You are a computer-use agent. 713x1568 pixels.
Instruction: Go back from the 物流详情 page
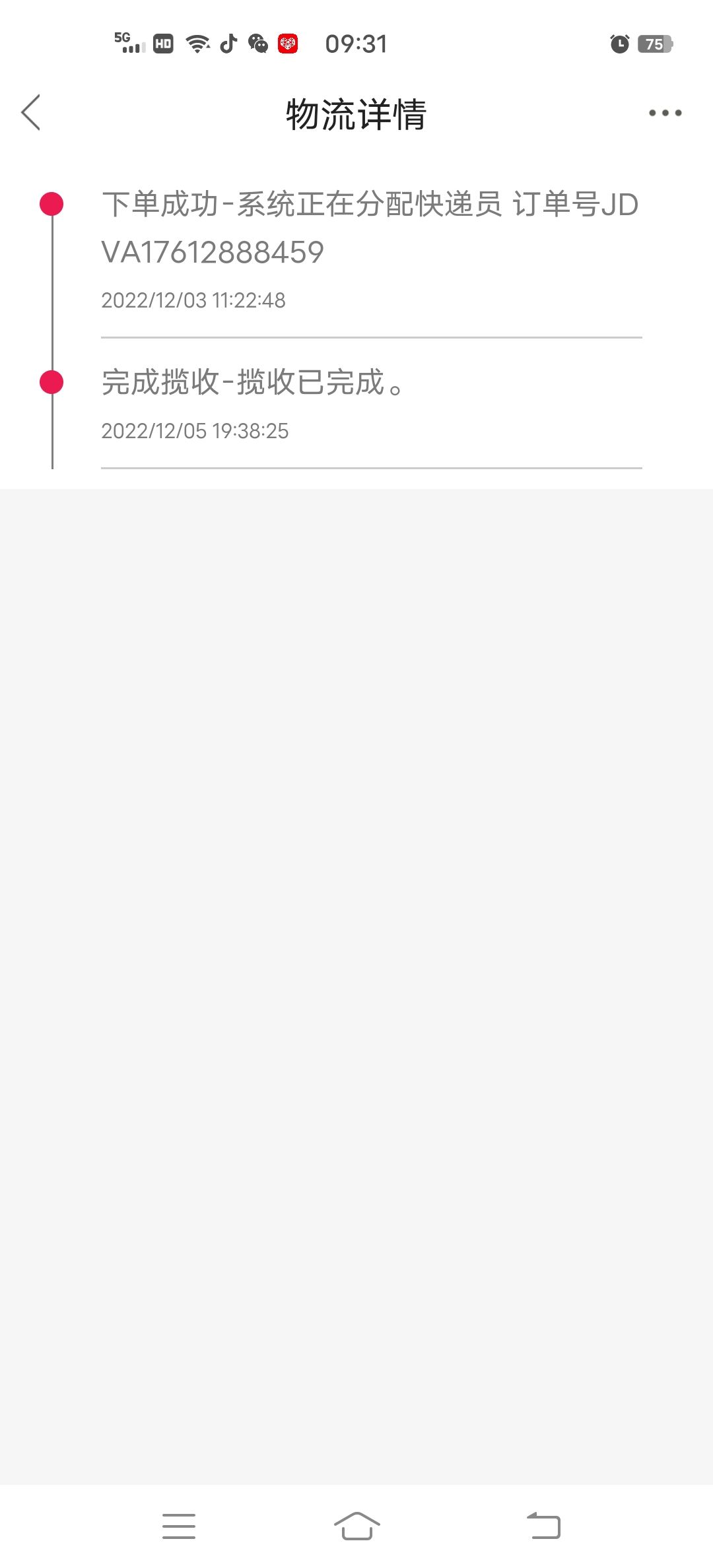pyautogui.click(x=31, y=112)
